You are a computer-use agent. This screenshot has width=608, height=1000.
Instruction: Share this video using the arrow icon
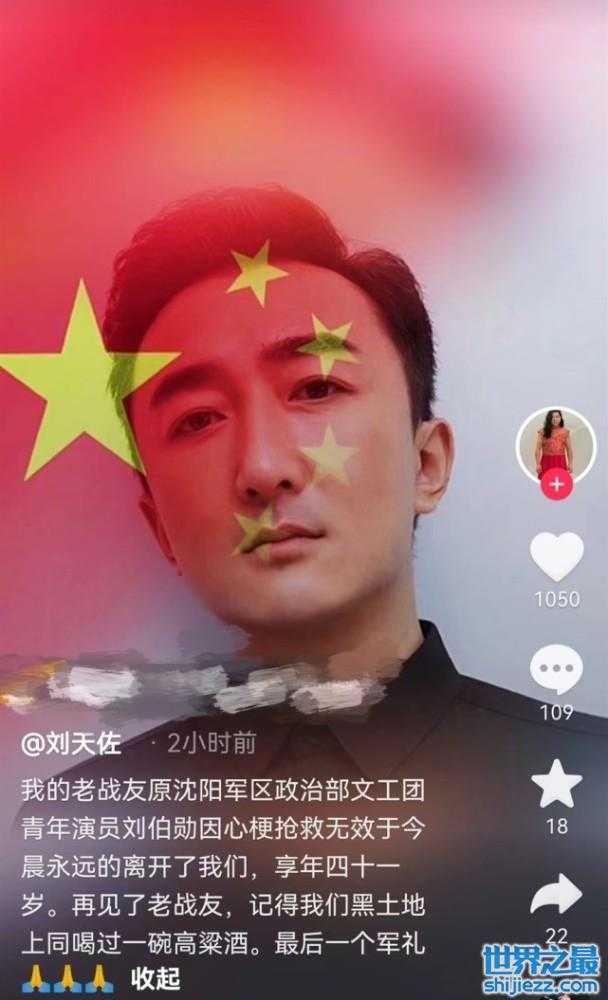pyautogui.click(x=556, y=895)
